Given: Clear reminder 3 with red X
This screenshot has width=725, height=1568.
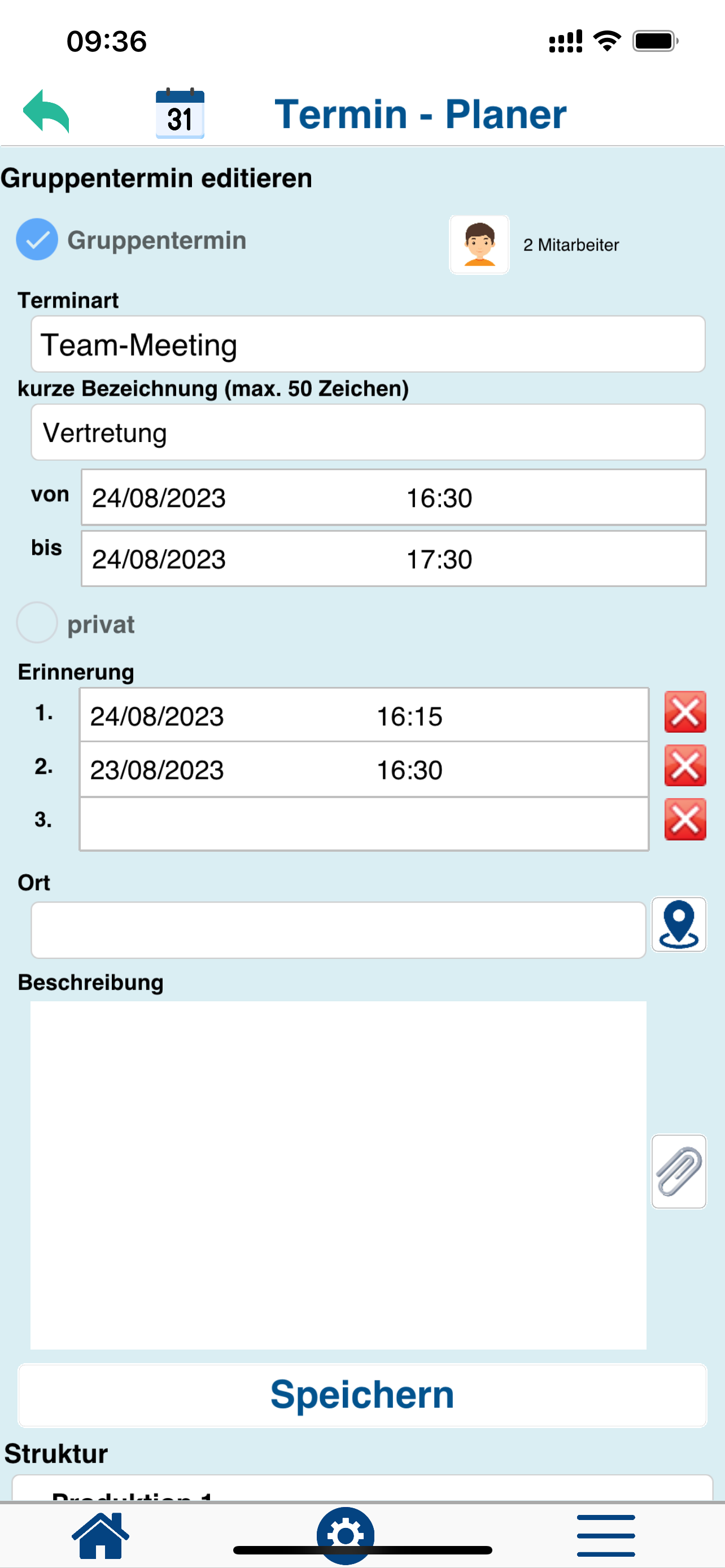Looking at the screenshot, I should 685,820.
